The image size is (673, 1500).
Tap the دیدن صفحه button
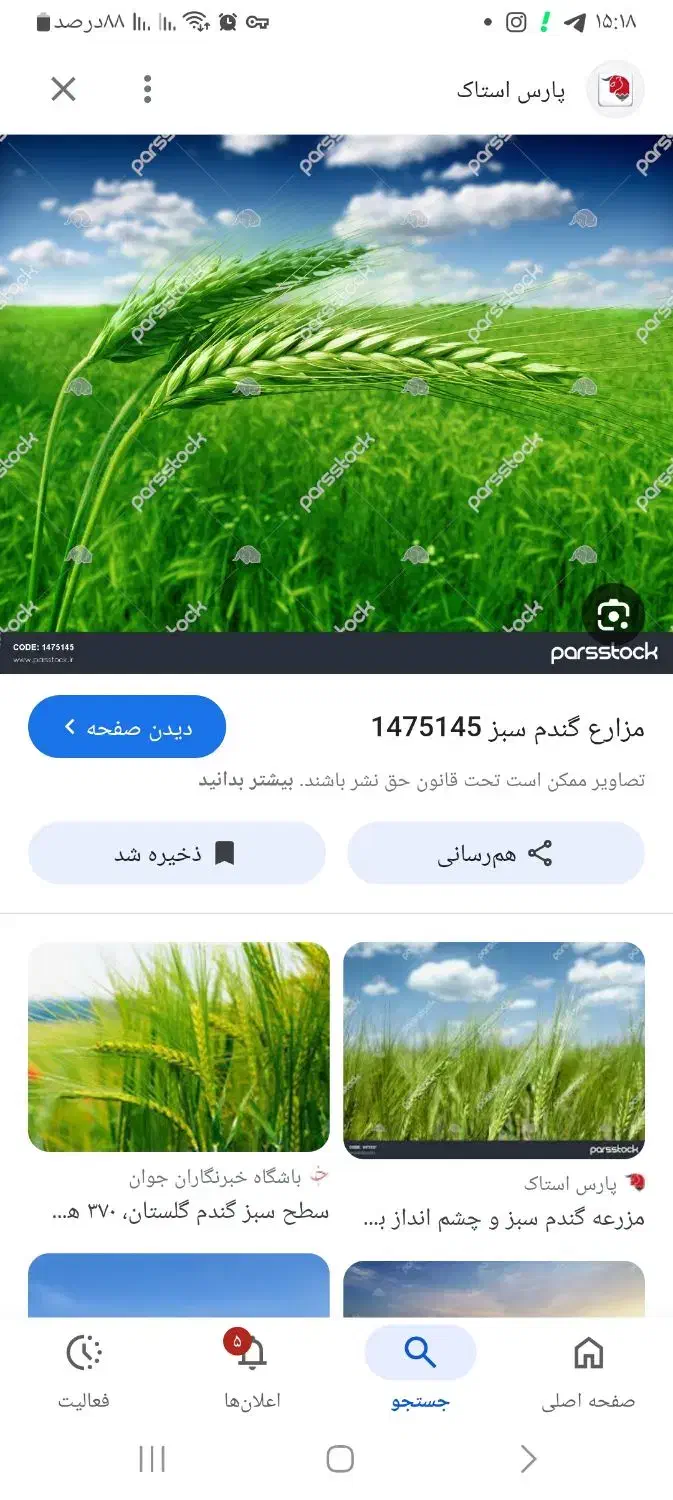coord(127,727)
